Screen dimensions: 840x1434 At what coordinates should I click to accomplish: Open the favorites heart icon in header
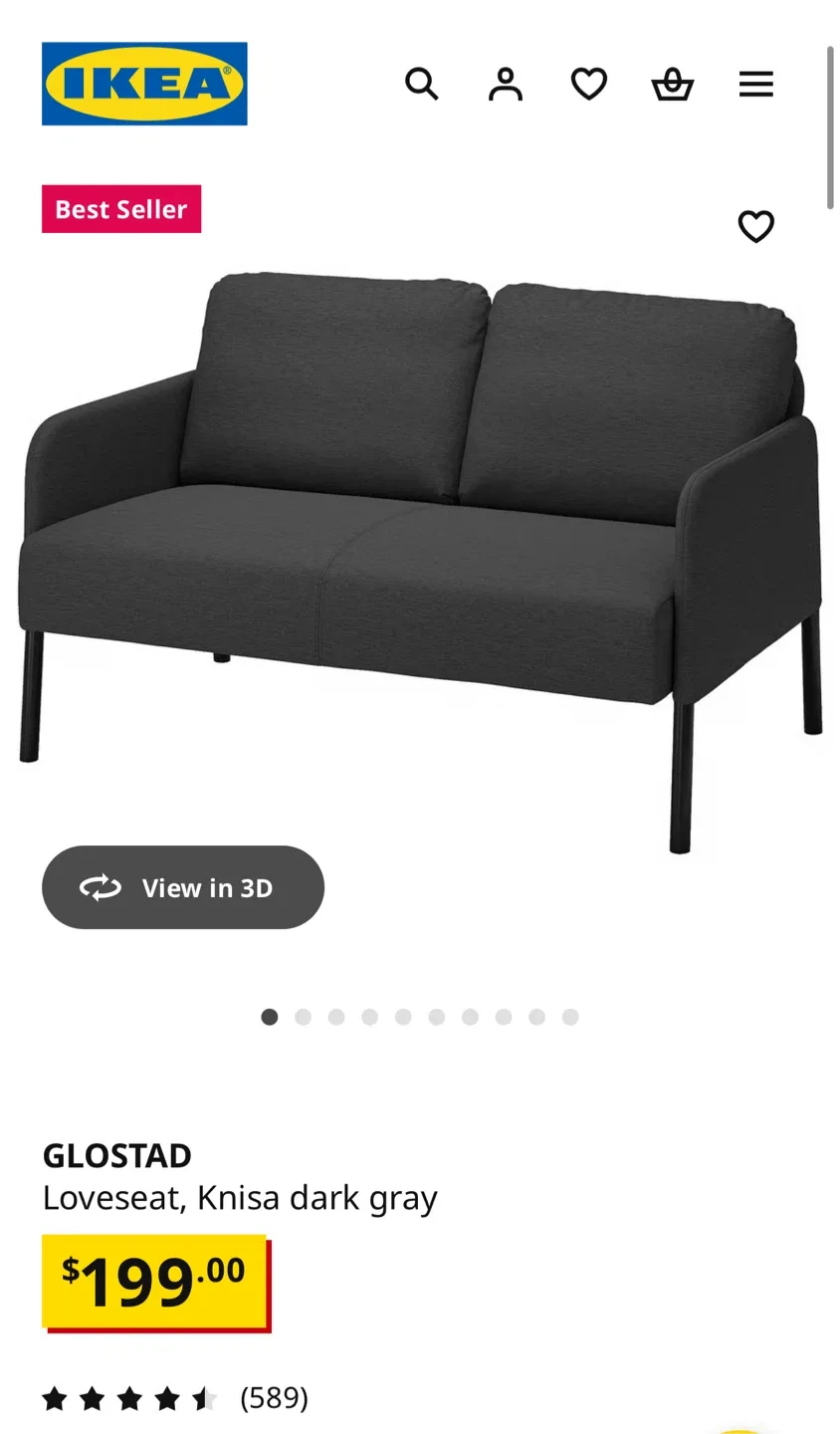click(588, 84)
